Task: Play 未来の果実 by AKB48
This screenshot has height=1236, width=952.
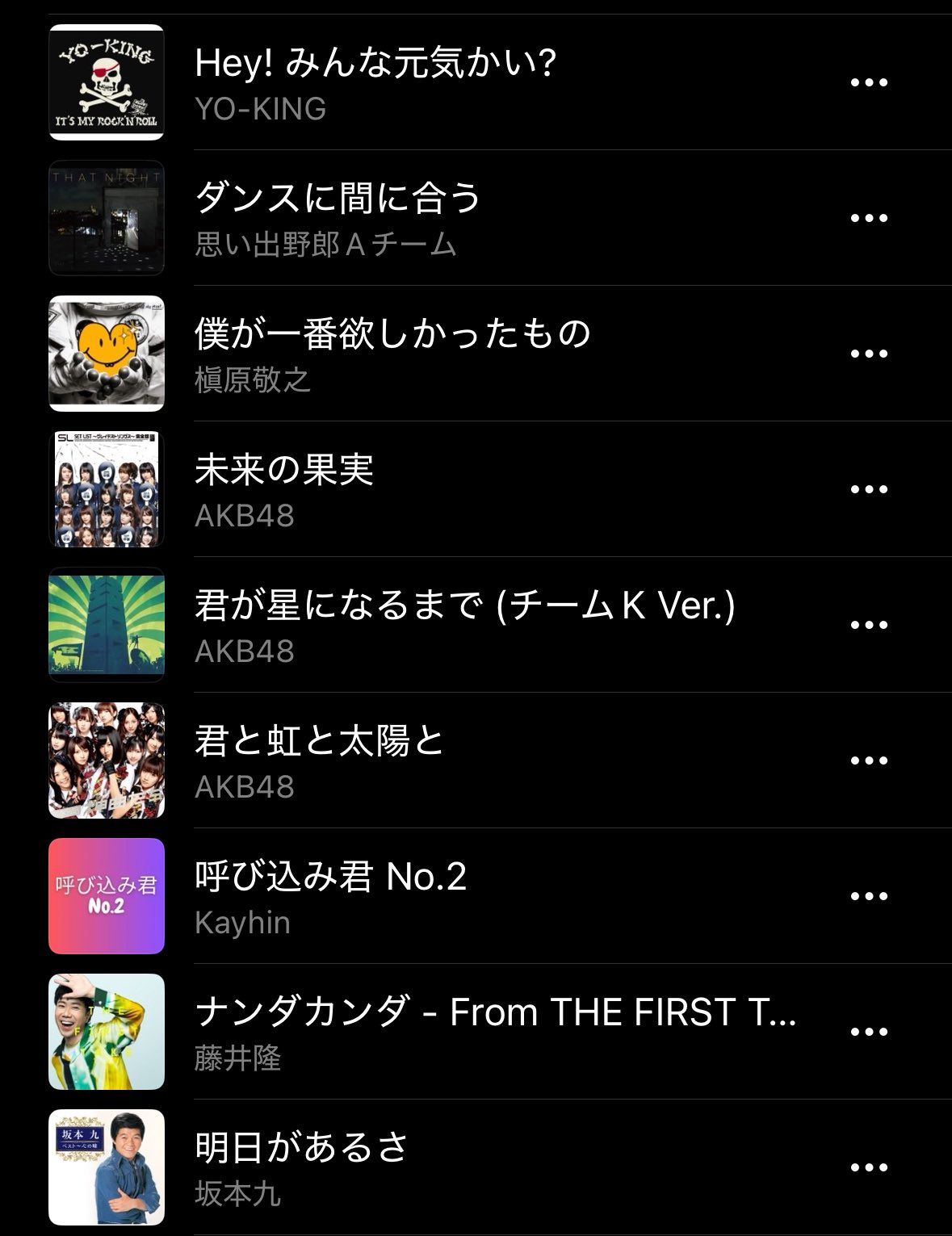Action: [x=284, y=471]
